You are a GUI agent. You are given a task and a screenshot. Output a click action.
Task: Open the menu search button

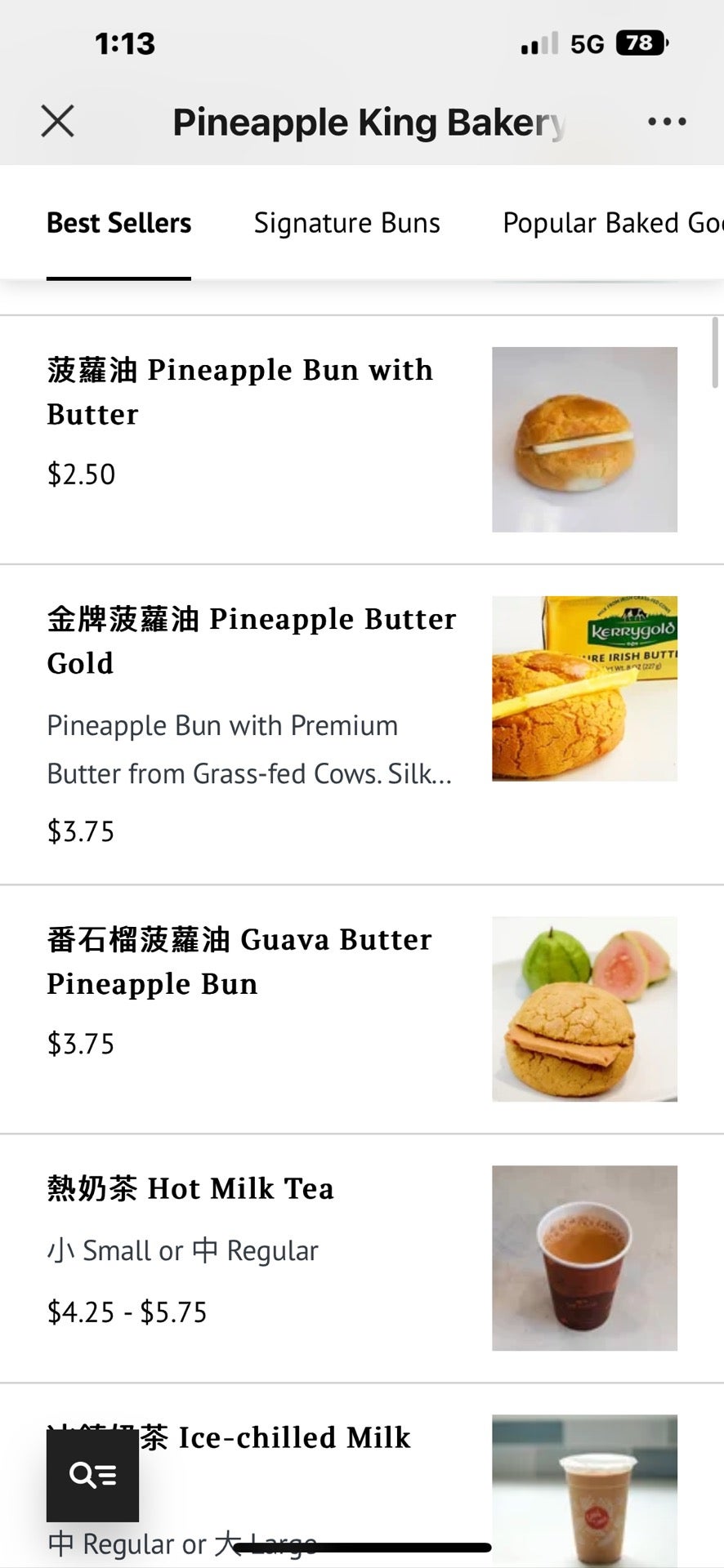pyautogui.click(x=92, y=1475)
